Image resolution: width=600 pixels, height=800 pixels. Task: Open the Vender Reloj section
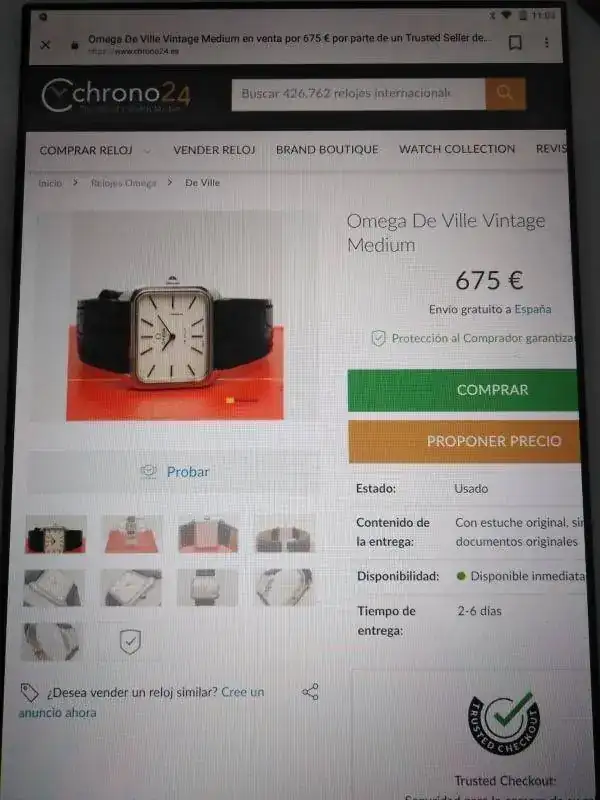coord(214,150)
